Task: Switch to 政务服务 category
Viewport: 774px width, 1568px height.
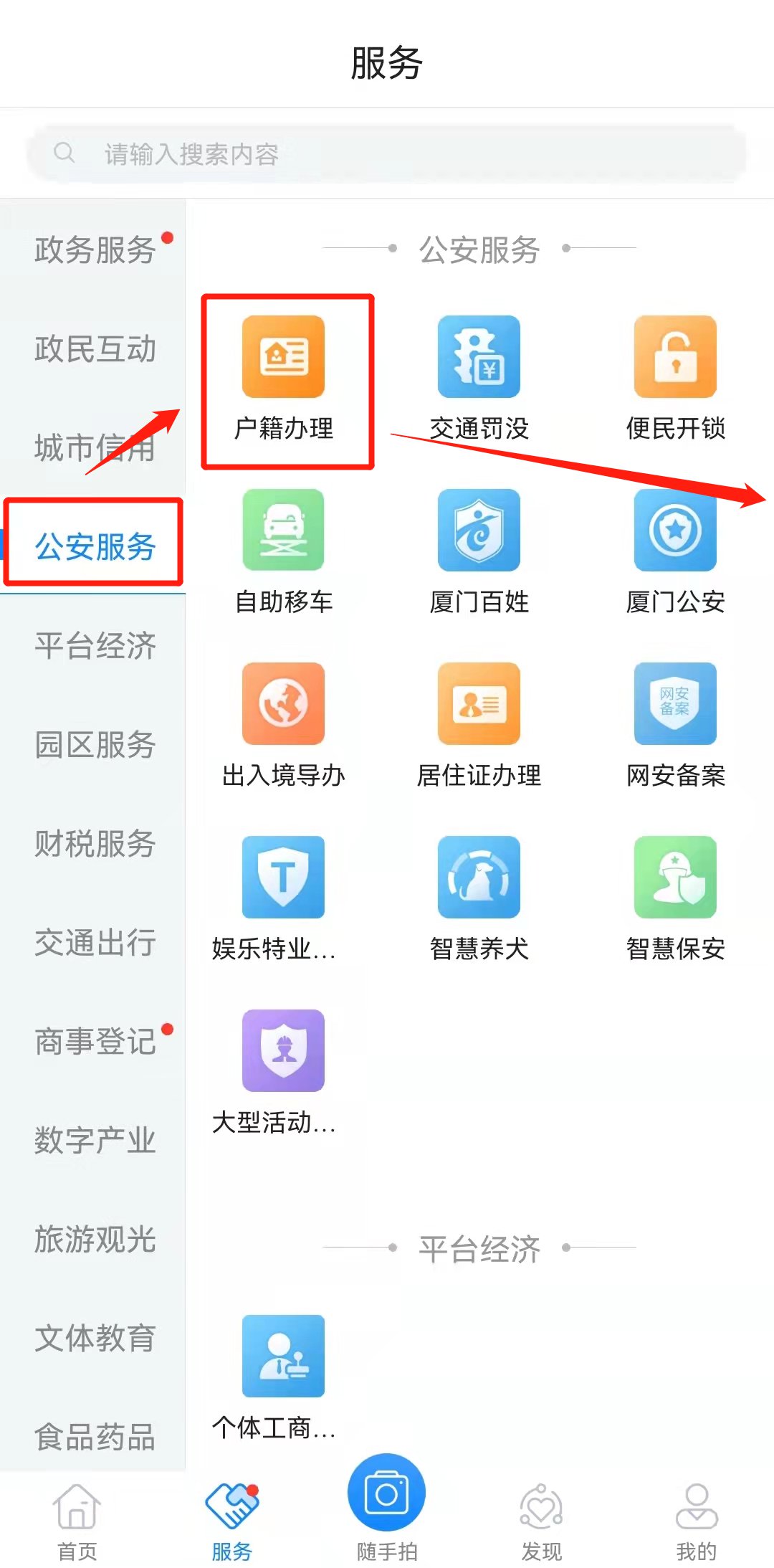Action: click(95, 250)
